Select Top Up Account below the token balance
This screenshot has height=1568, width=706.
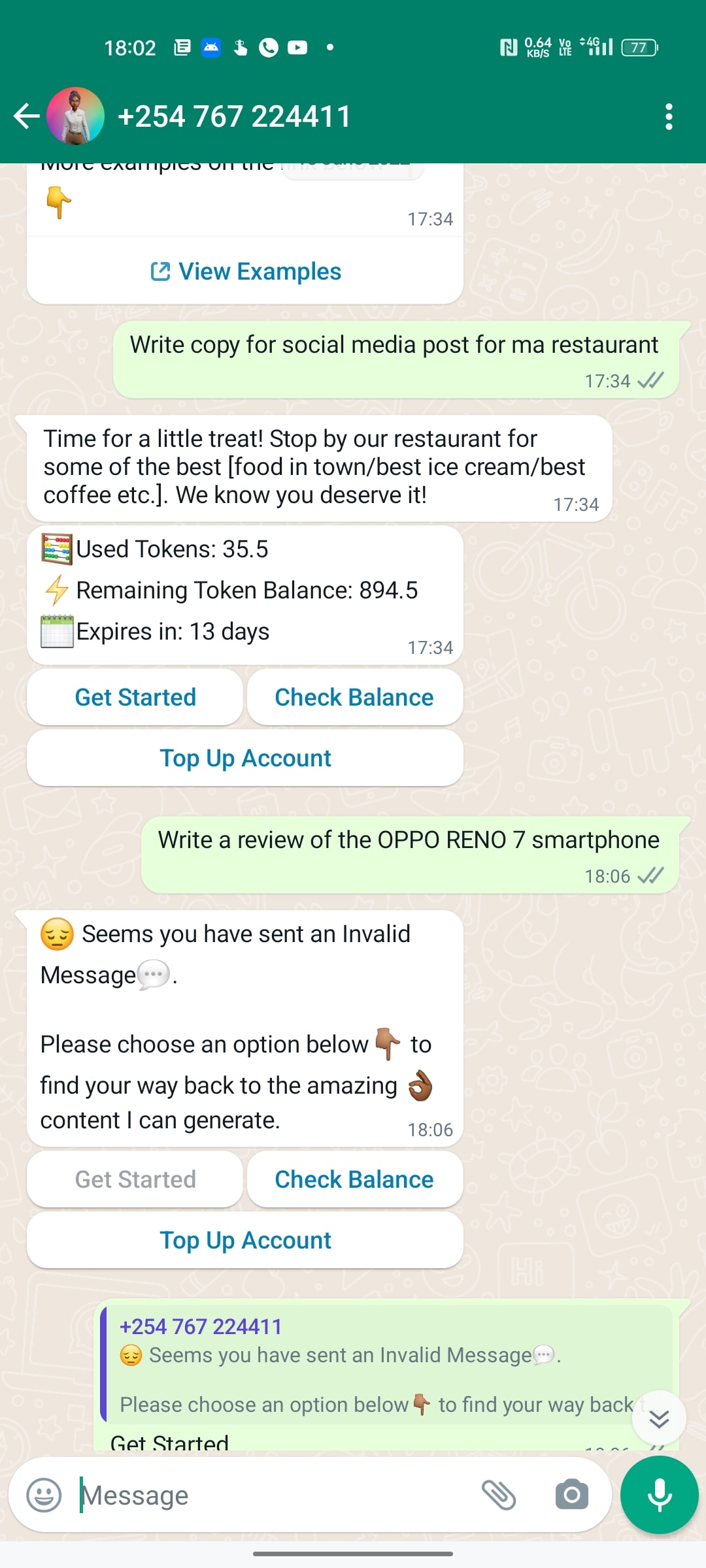pos(246,758)
